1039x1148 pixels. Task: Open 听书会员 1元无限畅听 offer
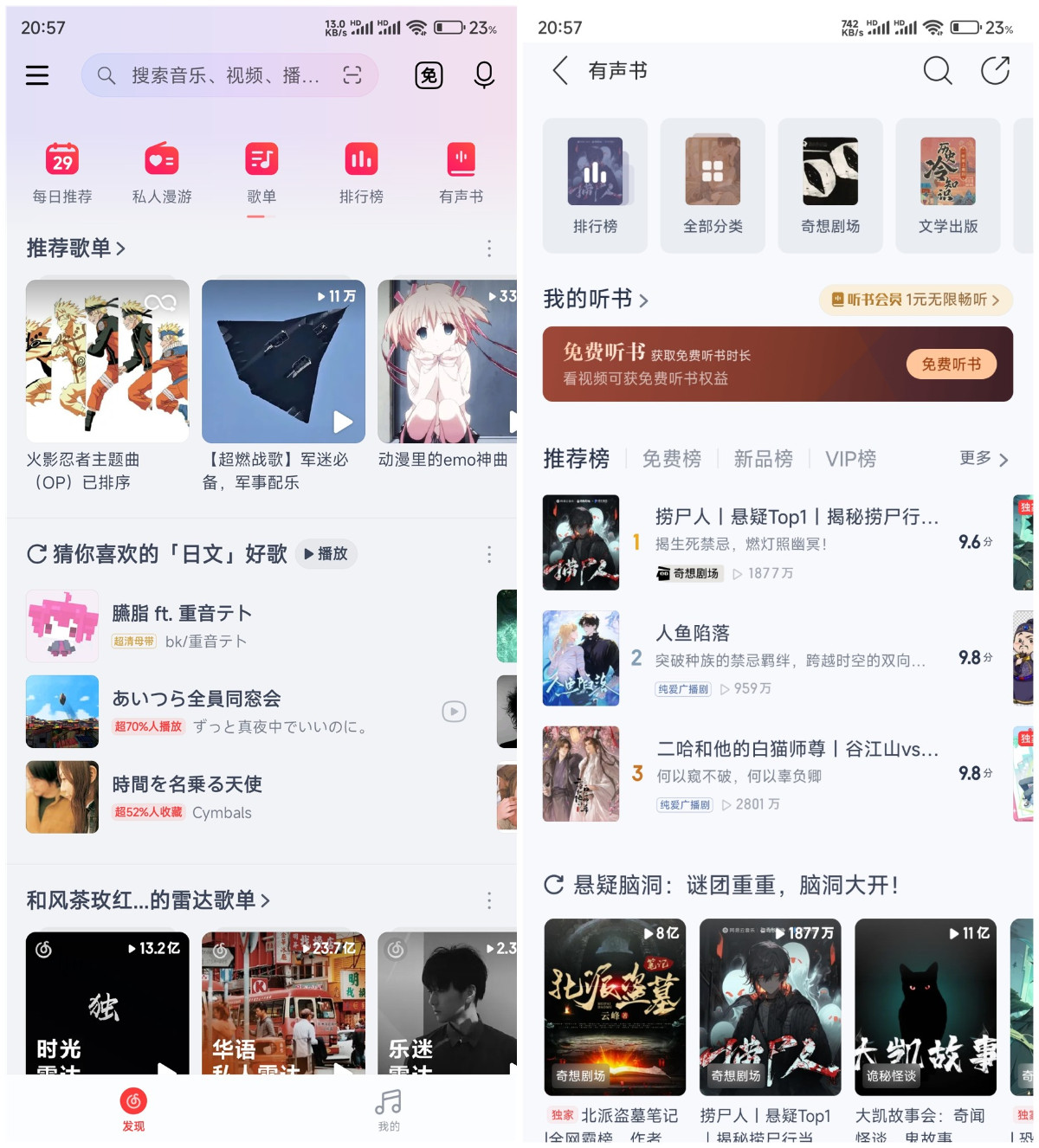click(x=915, y=300)
